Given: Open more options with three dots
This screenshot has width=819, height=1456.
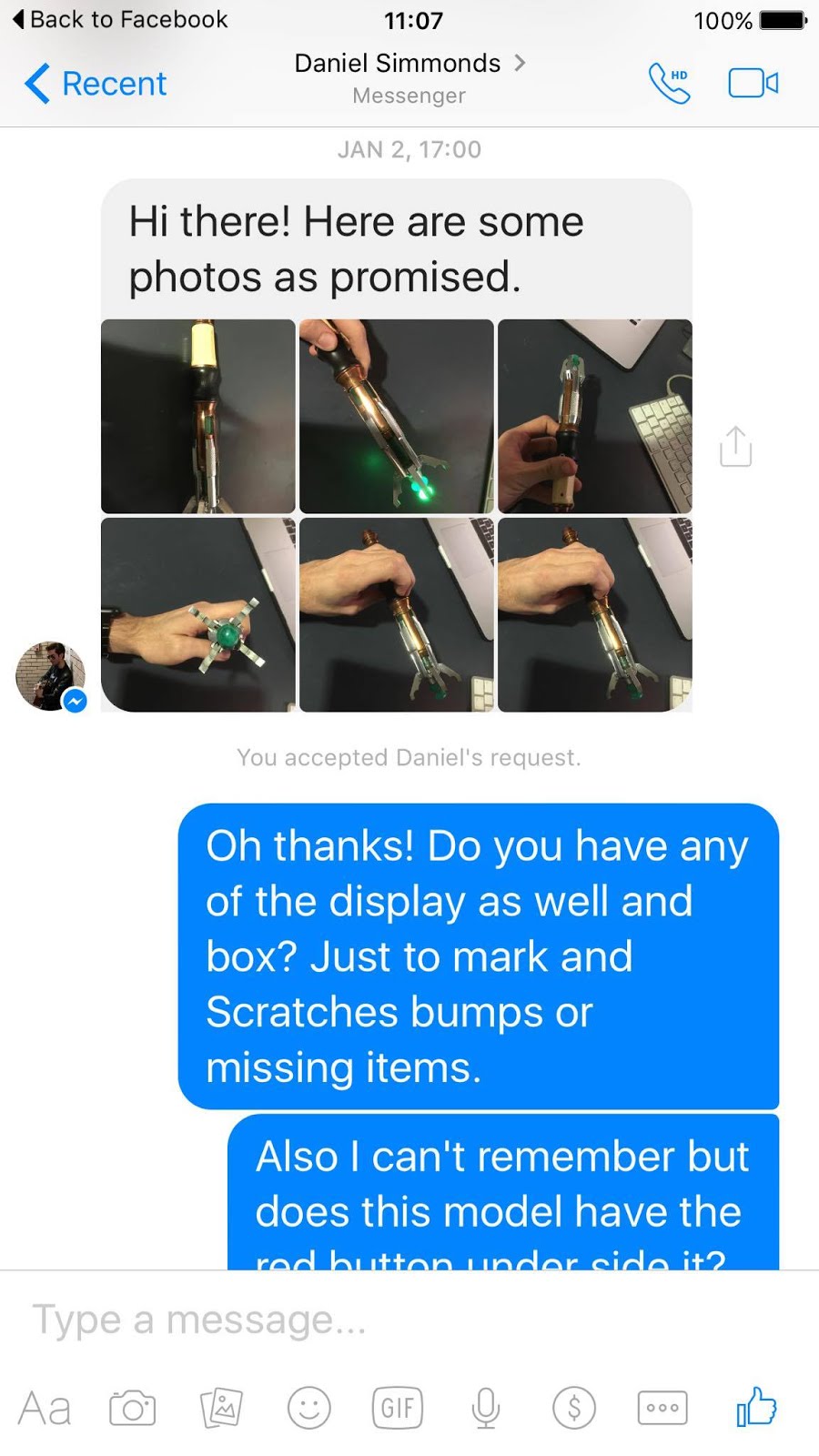Looking at the screenshot, I should point(662,1409).
